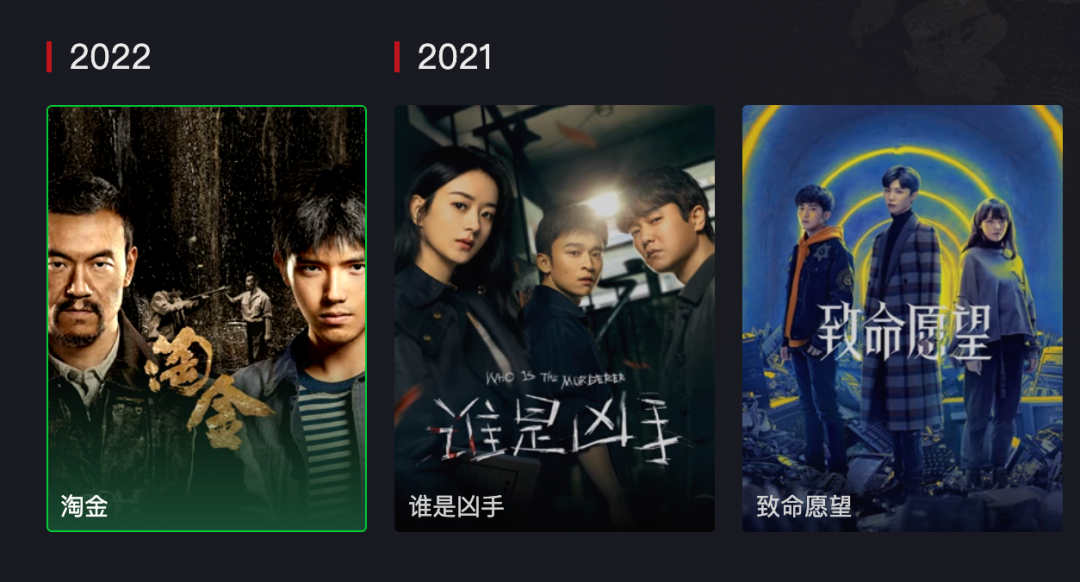Open the 淘金 poster card

[207, 318]
